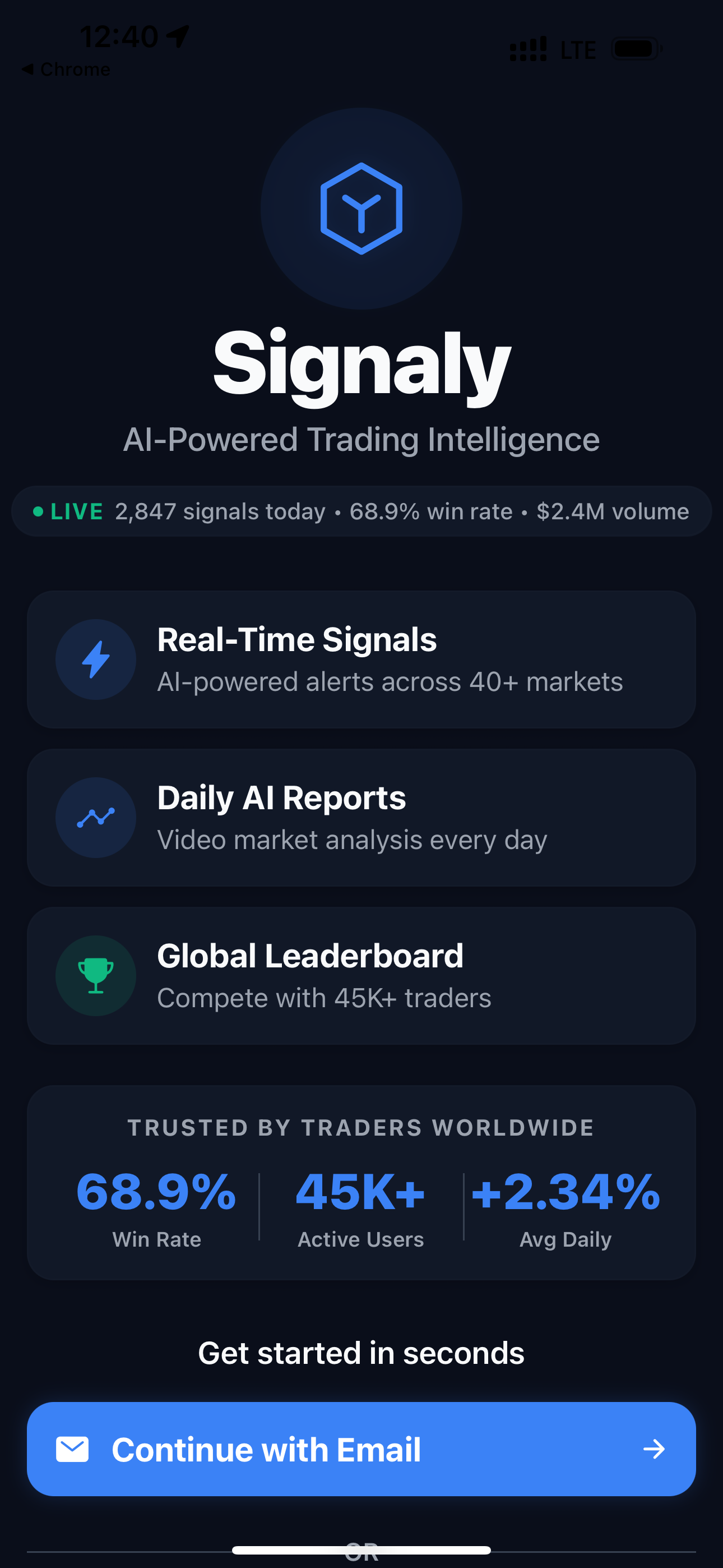Select the lightning bolt Real-Time Signals icon
Image resolution: width=723 pixels, height=1568 pixels.
point(95,659)
